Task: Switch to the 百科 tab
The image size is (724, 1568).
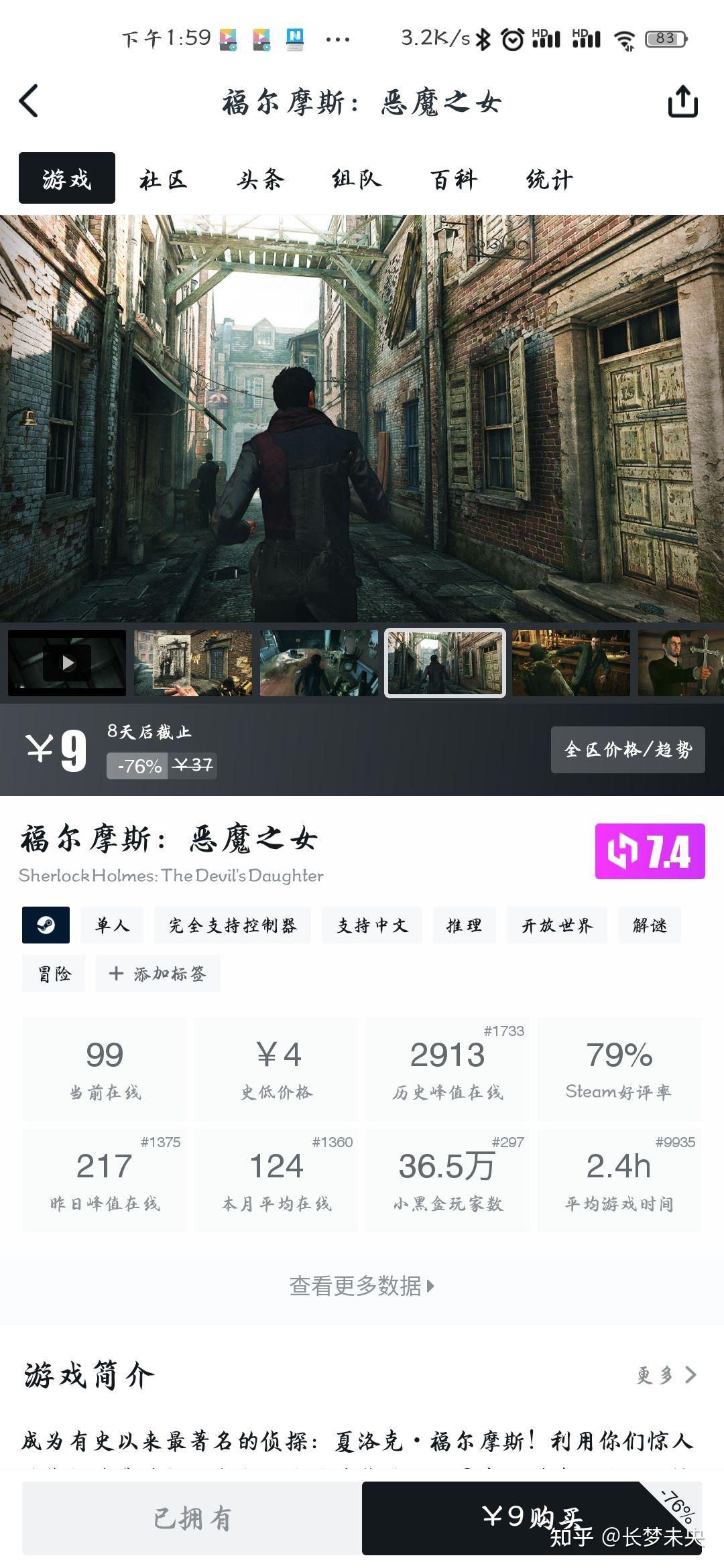Action: [x=454, y=179]
